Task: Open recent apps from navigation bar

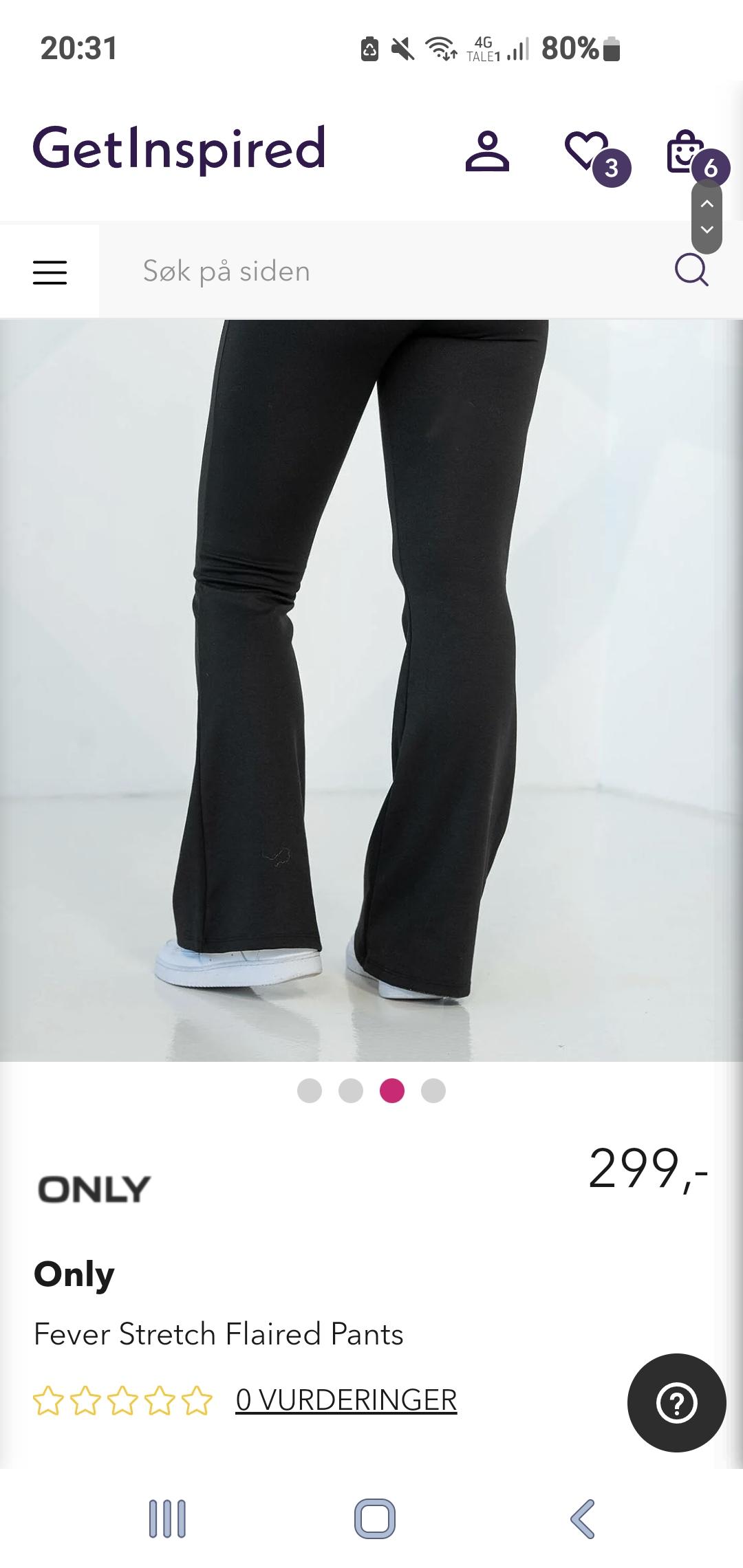Action: [x=167, y=1518]
